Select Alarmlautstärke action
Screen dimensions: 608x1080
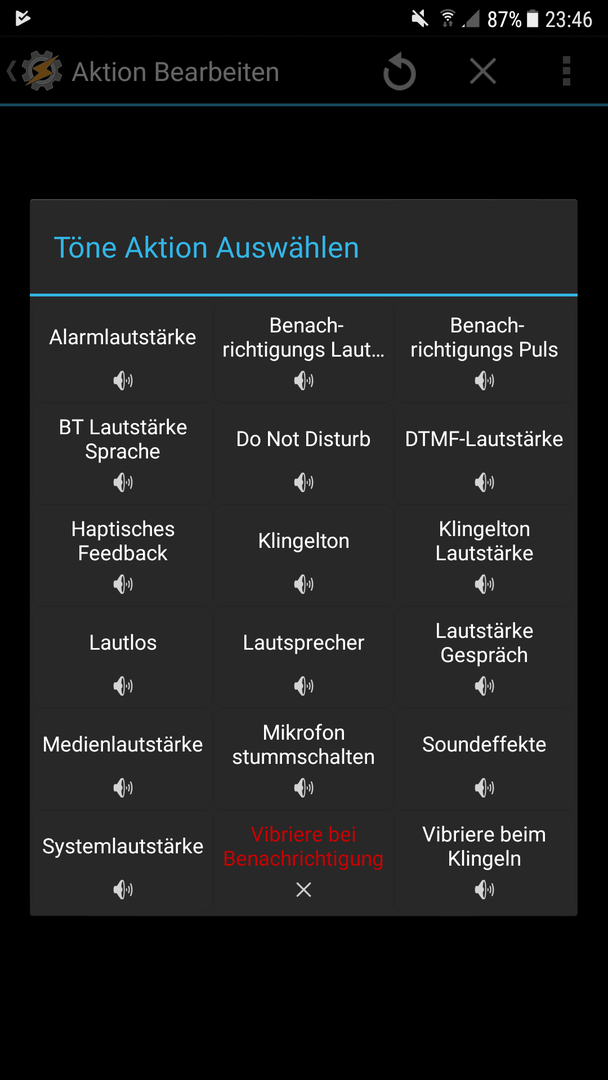[123, 351]
